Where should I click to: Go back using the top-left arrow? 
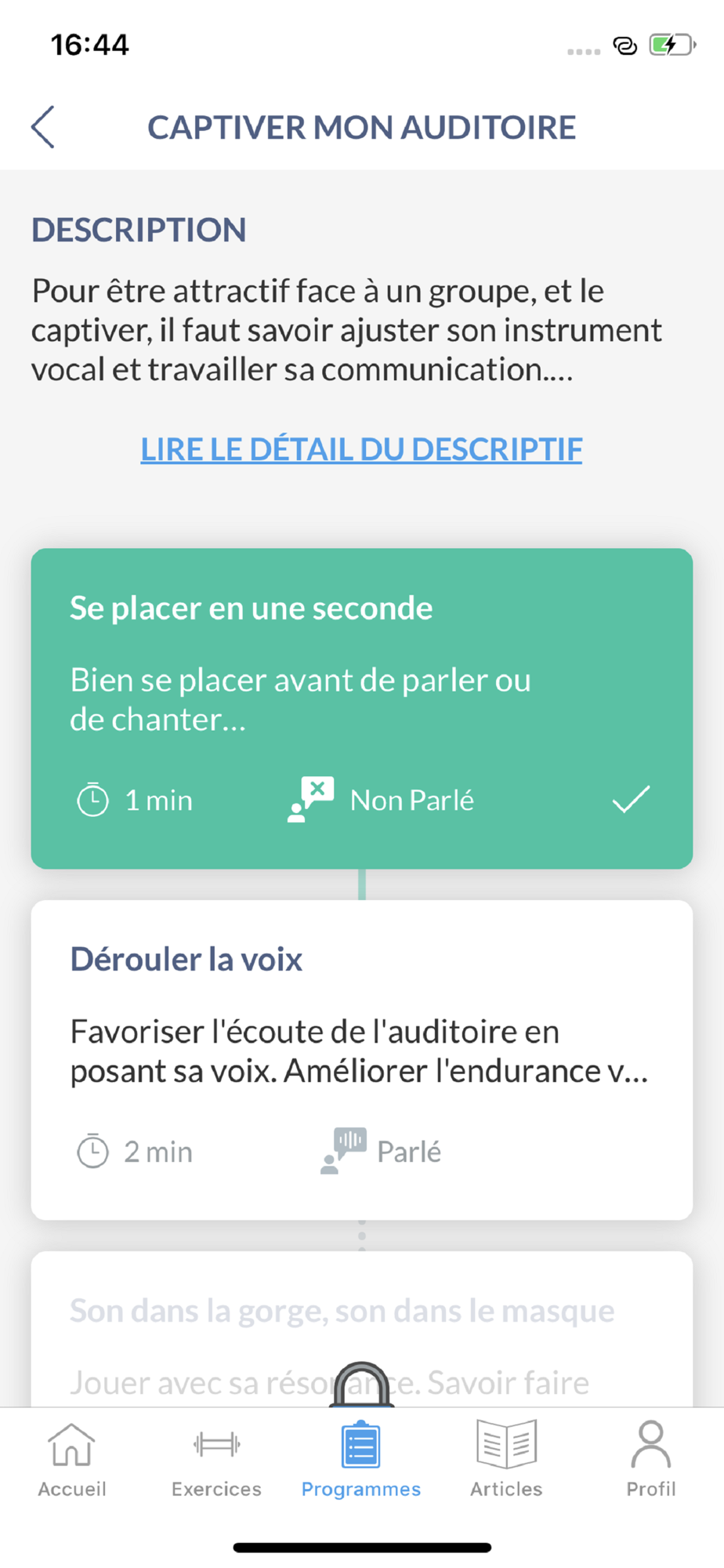(x=43, y=127)
